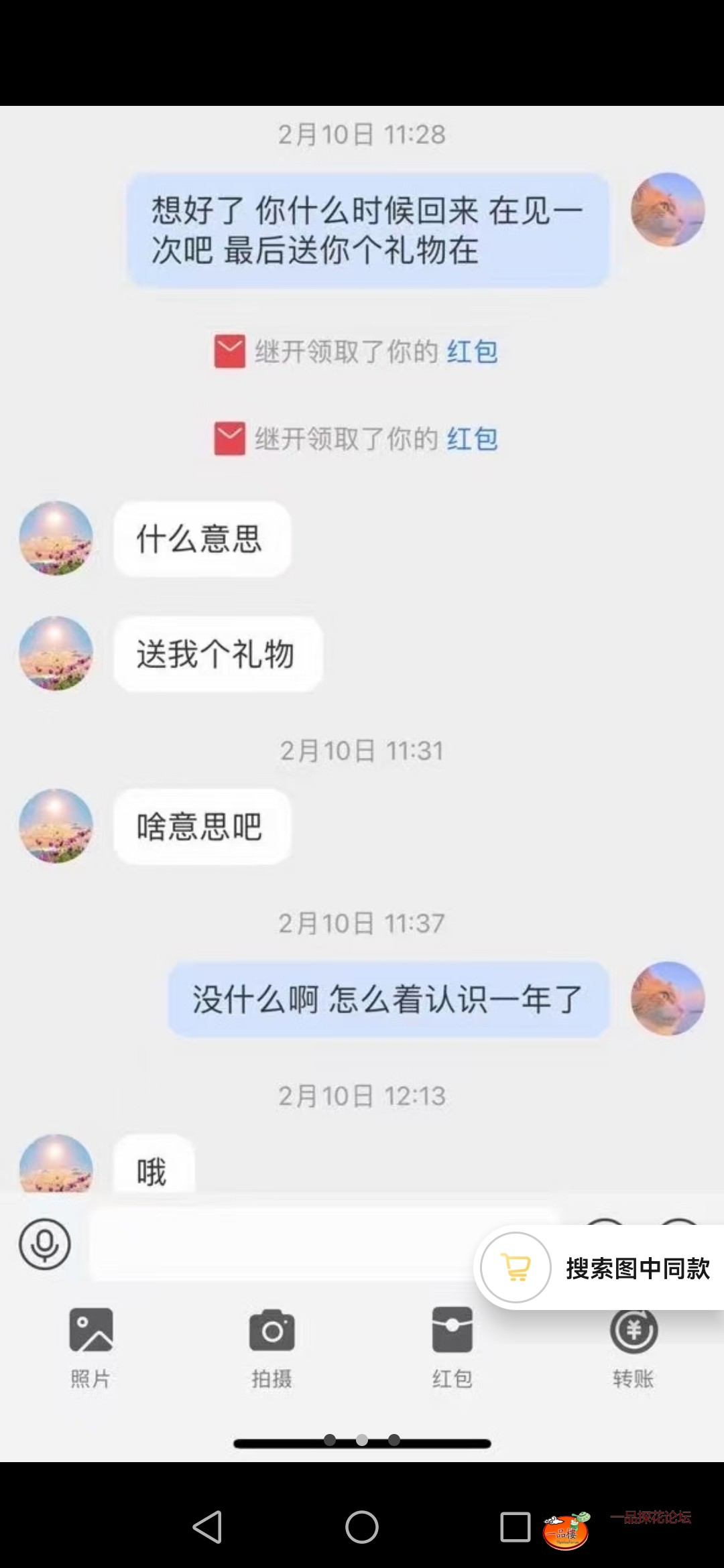Tap the message input field
The image size is (724, 1568).
(302, 1245)
